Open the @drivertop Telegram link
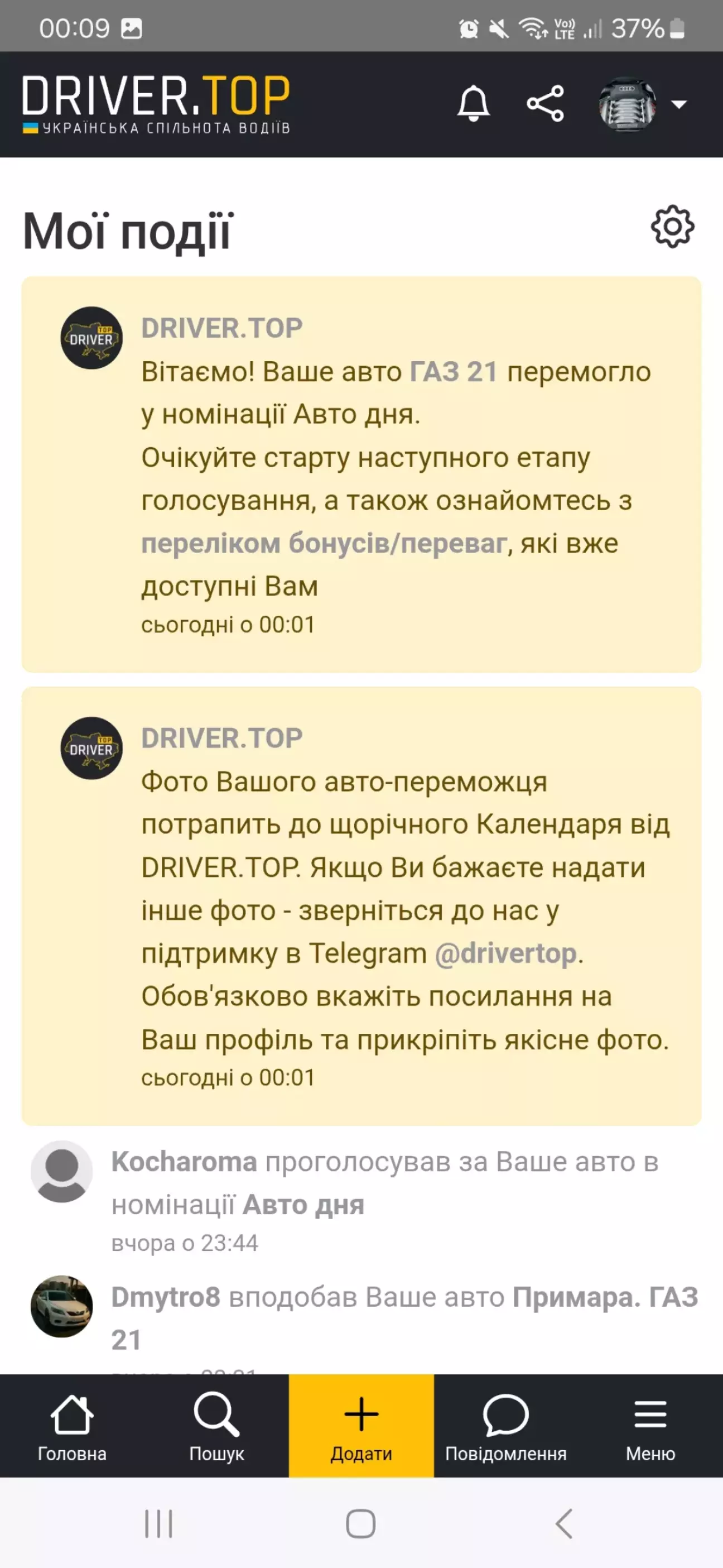The height and width of the screenshot is (1568, 723). [506, 953]
